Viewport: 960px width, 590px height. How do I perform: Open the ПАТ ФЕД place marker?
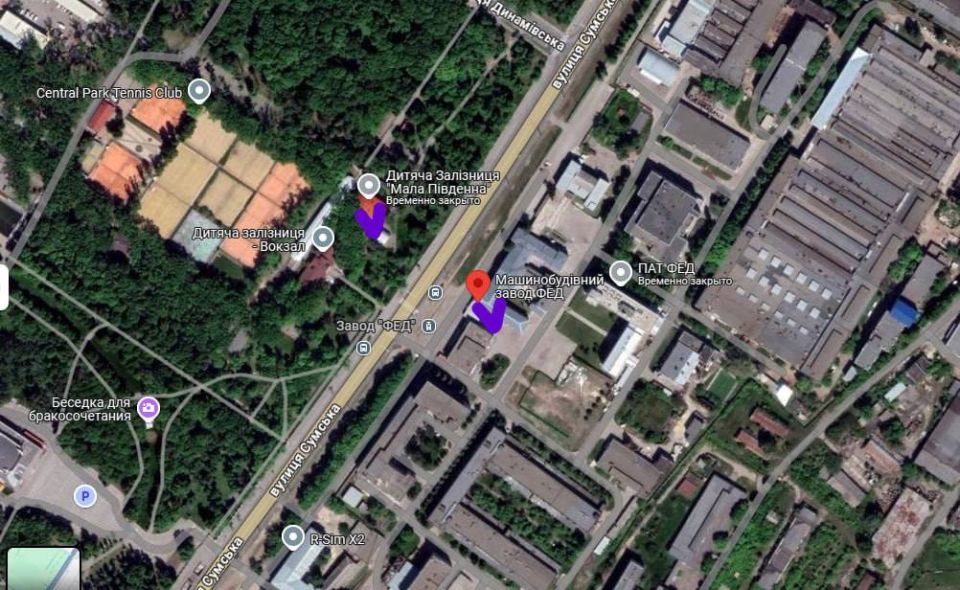[620, 272]
